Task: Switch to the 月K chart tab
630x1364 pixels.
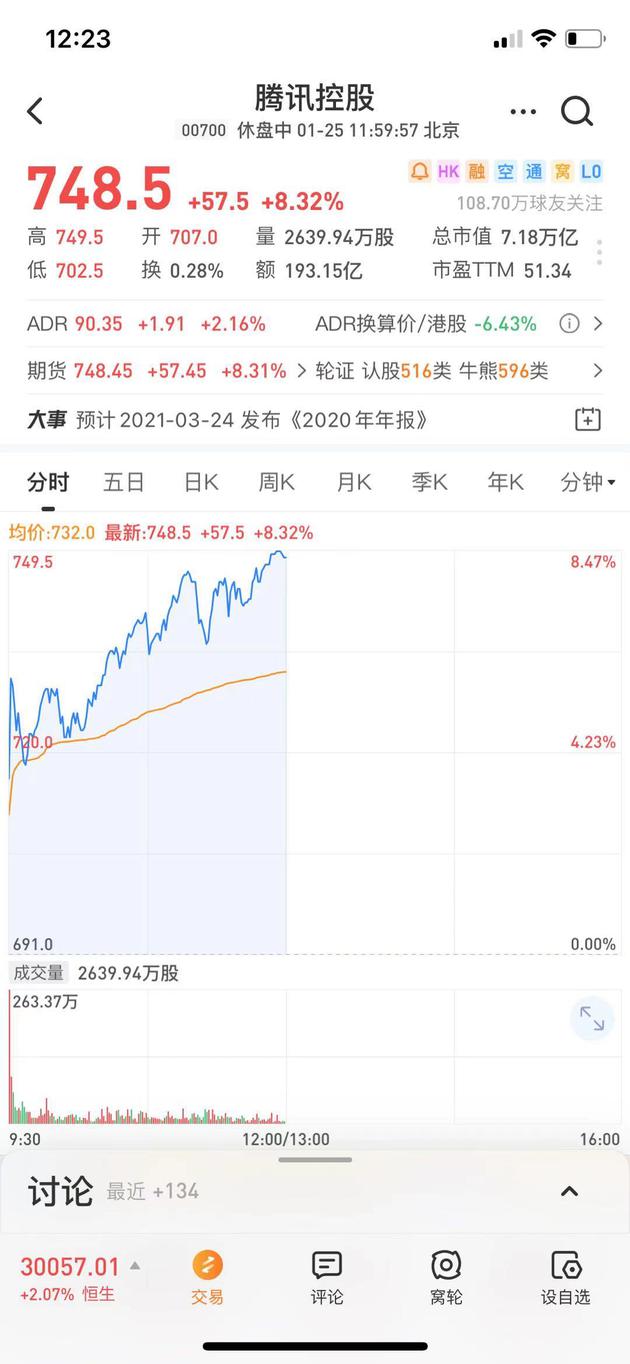Action: coord(353,483)
